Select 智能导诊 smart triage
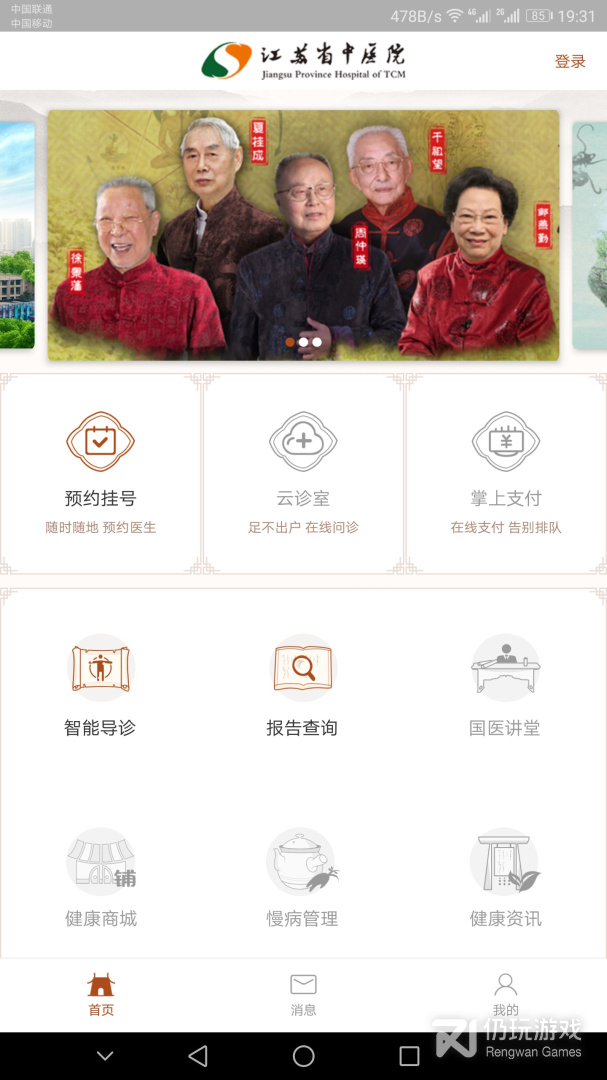607x1080 pixels. 101,686
